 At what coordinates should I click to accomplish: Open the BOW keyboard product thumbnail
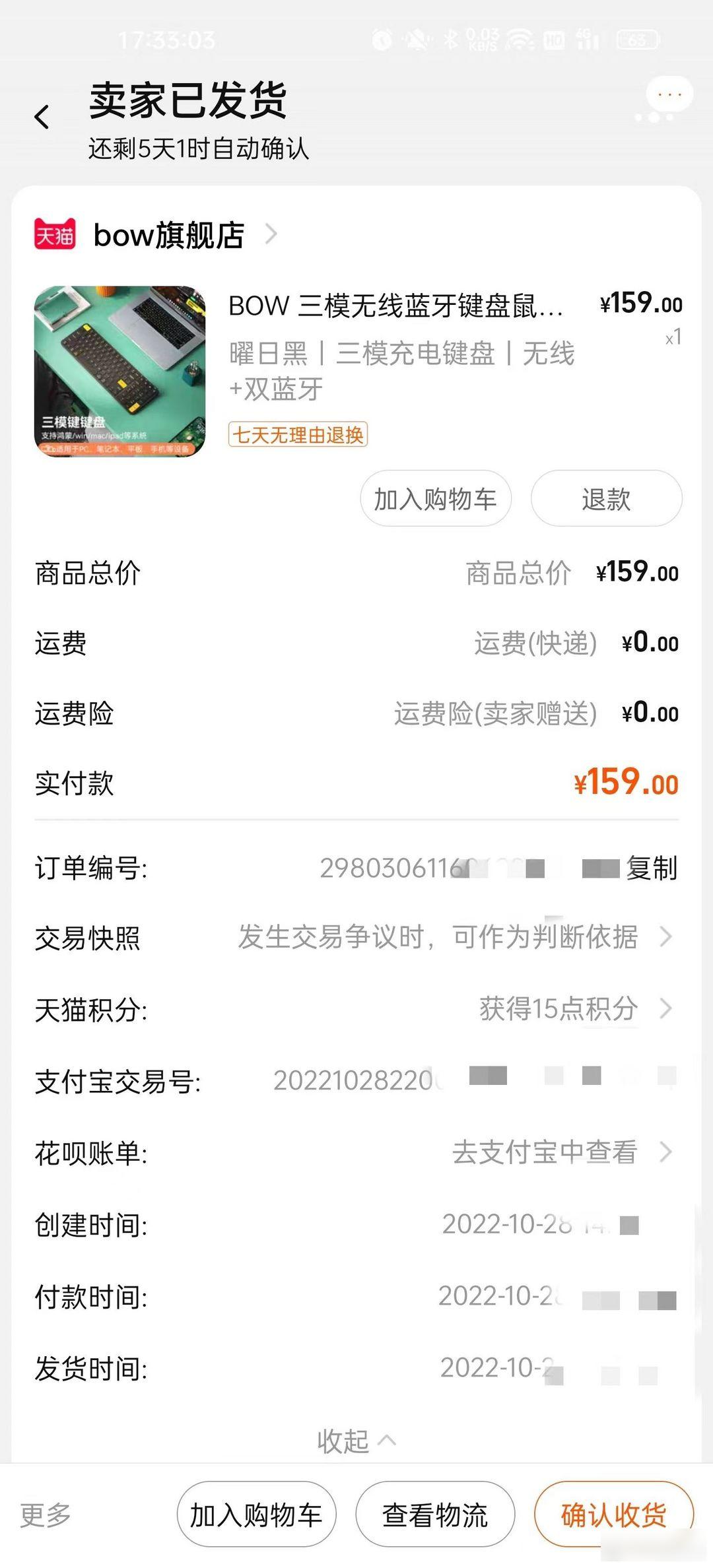coord(120,371)
